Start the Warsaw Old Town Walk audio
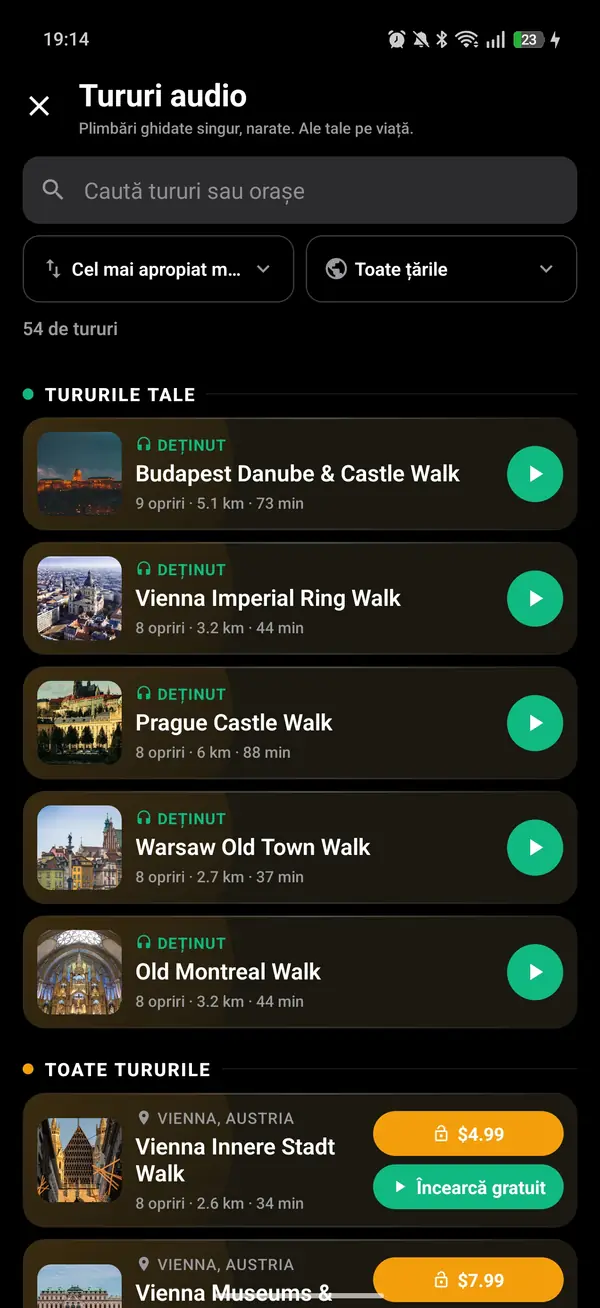 pyautogui.click(x=535, y=848)
